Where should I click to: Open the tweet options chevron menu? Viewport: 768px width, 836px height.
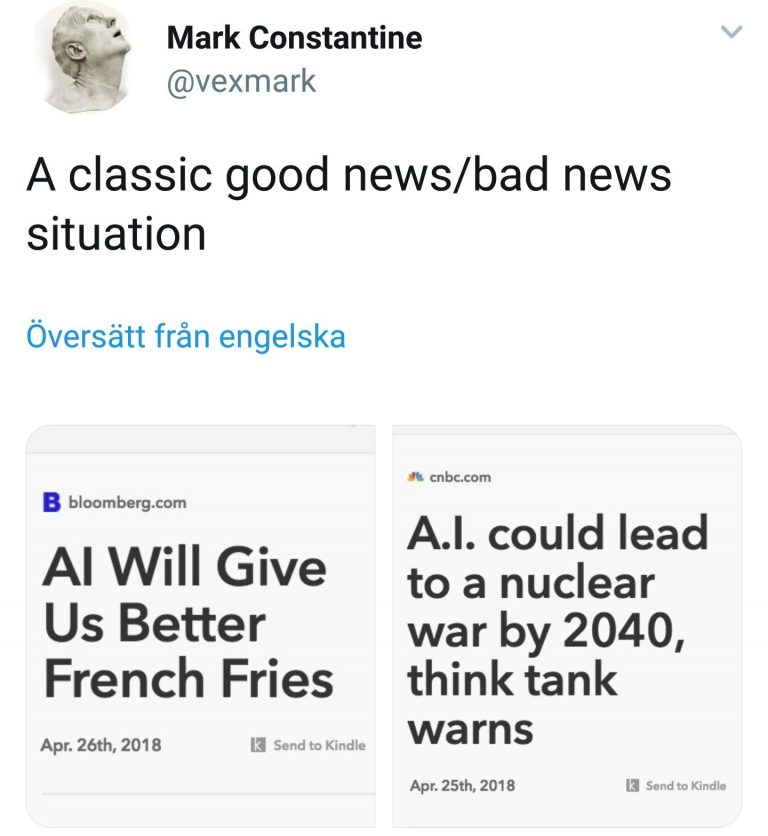point(732,33)
